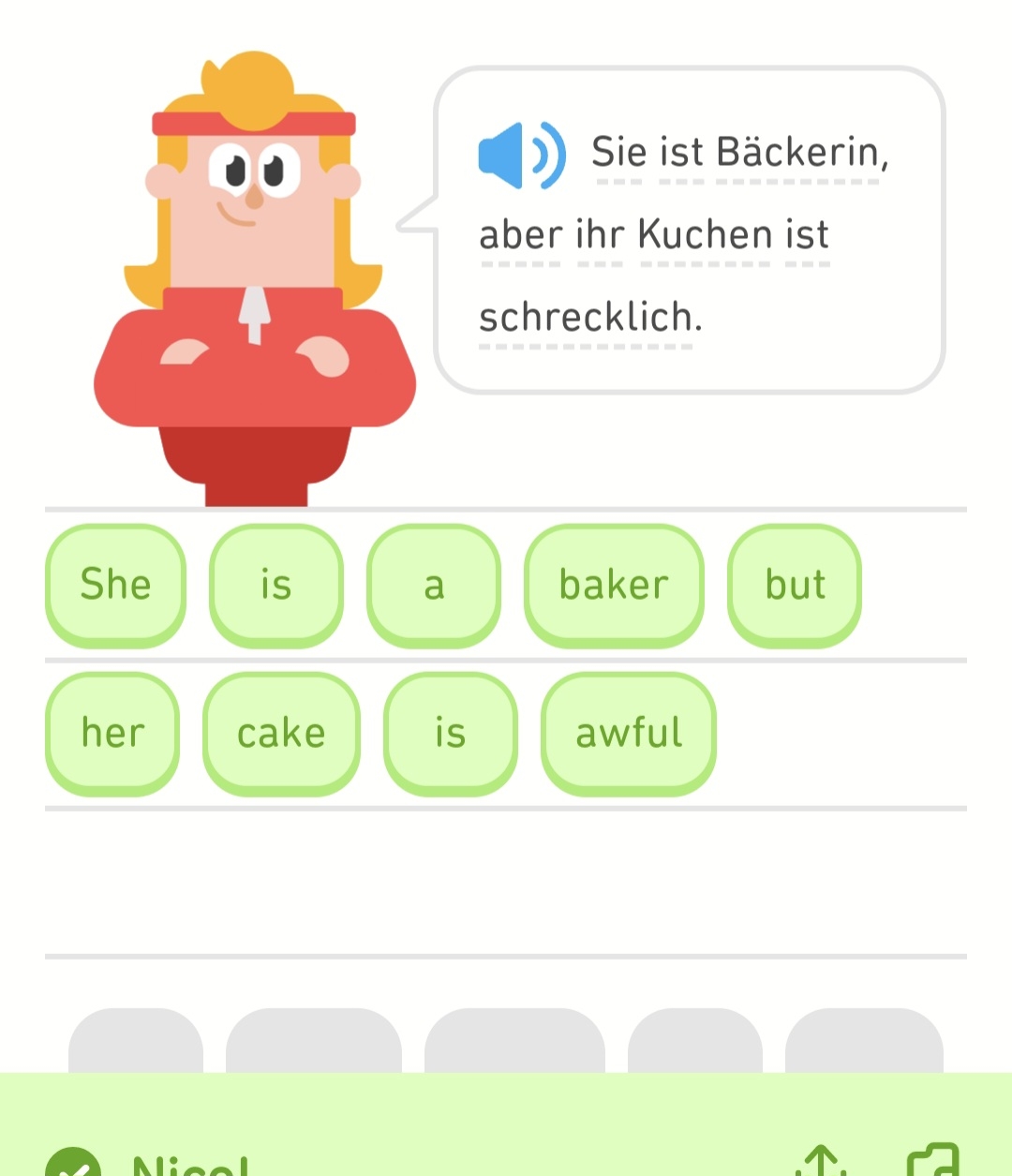
Task: Tap the 'is' chip before 'awful'
Action: point(450,733)
